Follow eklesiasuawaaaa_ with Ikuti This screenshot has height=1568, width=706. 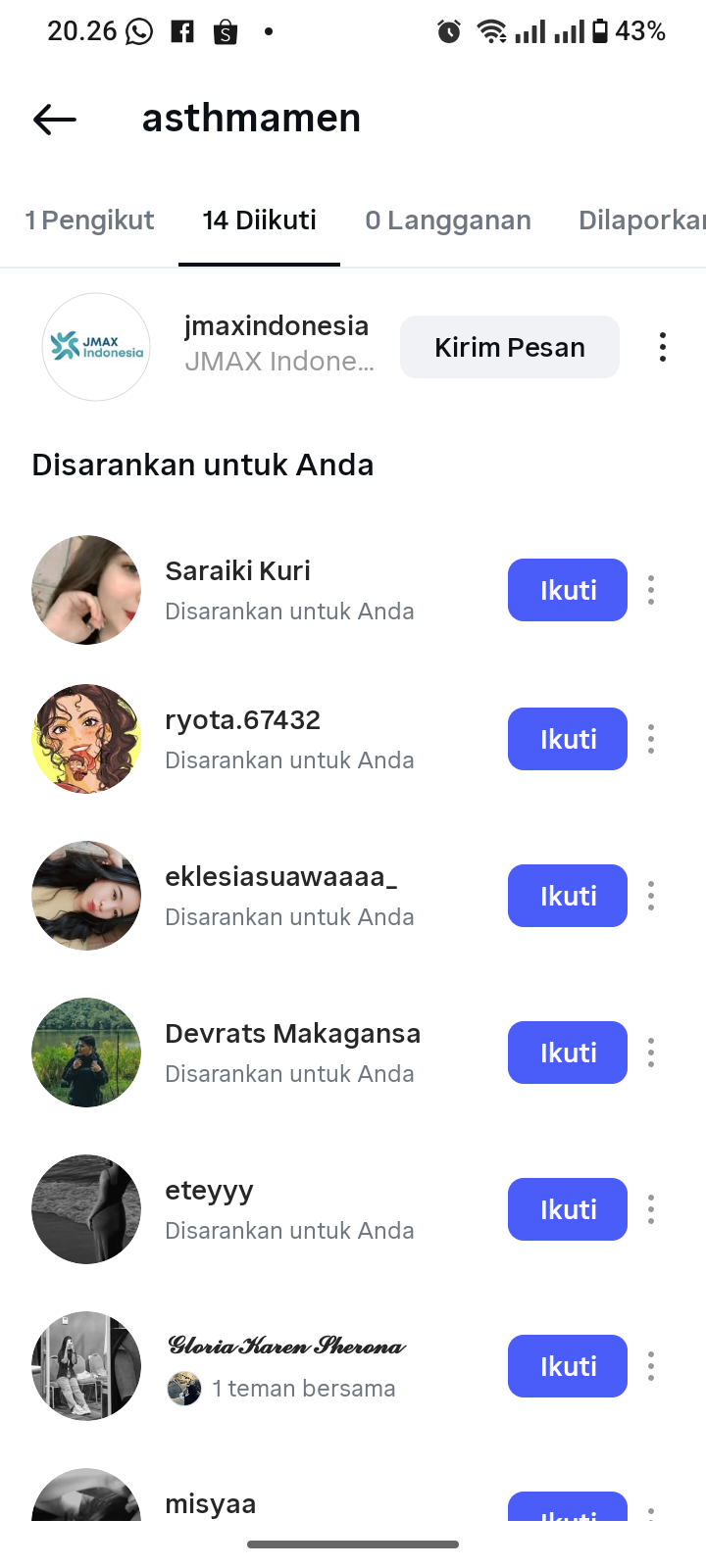point(567,896)
